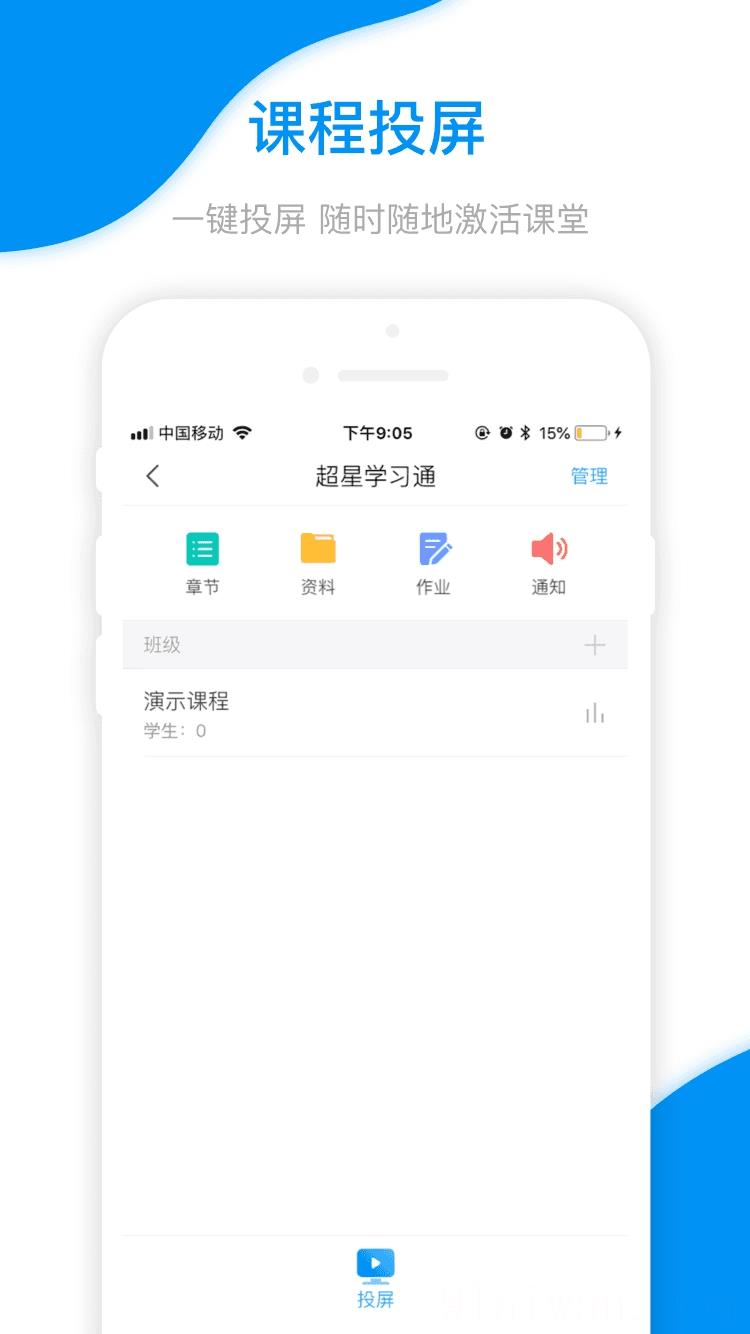Screen dimensions: 750x1334
Task: Tap the 投屏 screen-casting icon at the bottom
Action: [375, 1265]
